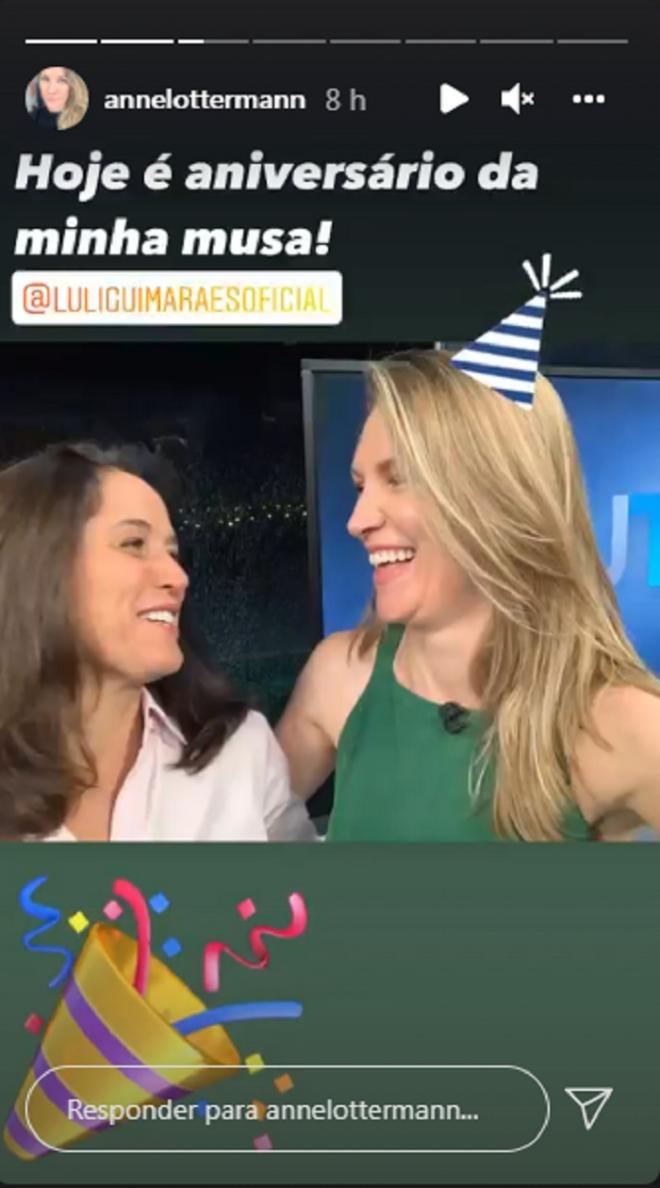The image size is (660, 1188).
Task: Open annelottermann's profile picture
Action: pyautogui.click(x=56, y=99)
